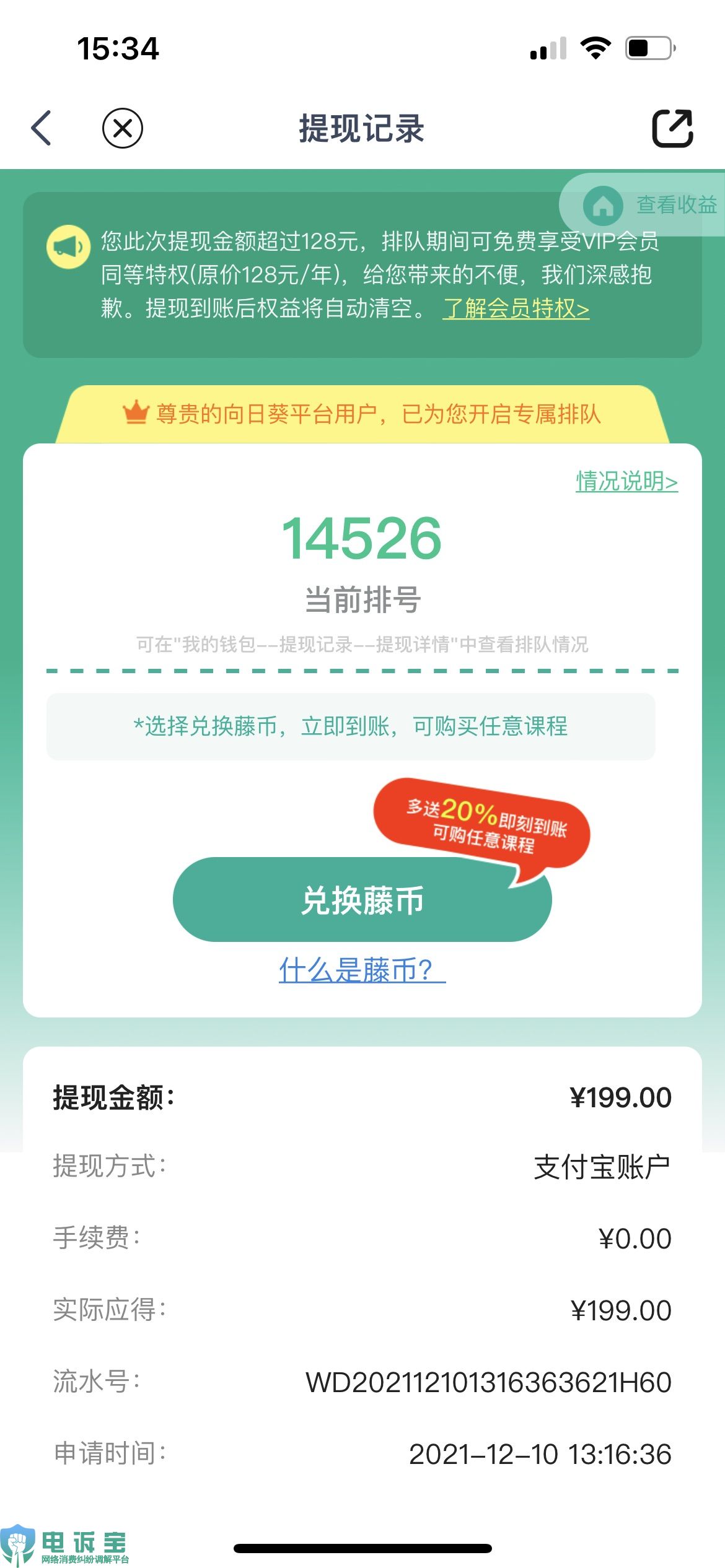This screenshot has height=1568, width=725.
Task: Go back using the arrow icon
Action: [x=42, y=128]
